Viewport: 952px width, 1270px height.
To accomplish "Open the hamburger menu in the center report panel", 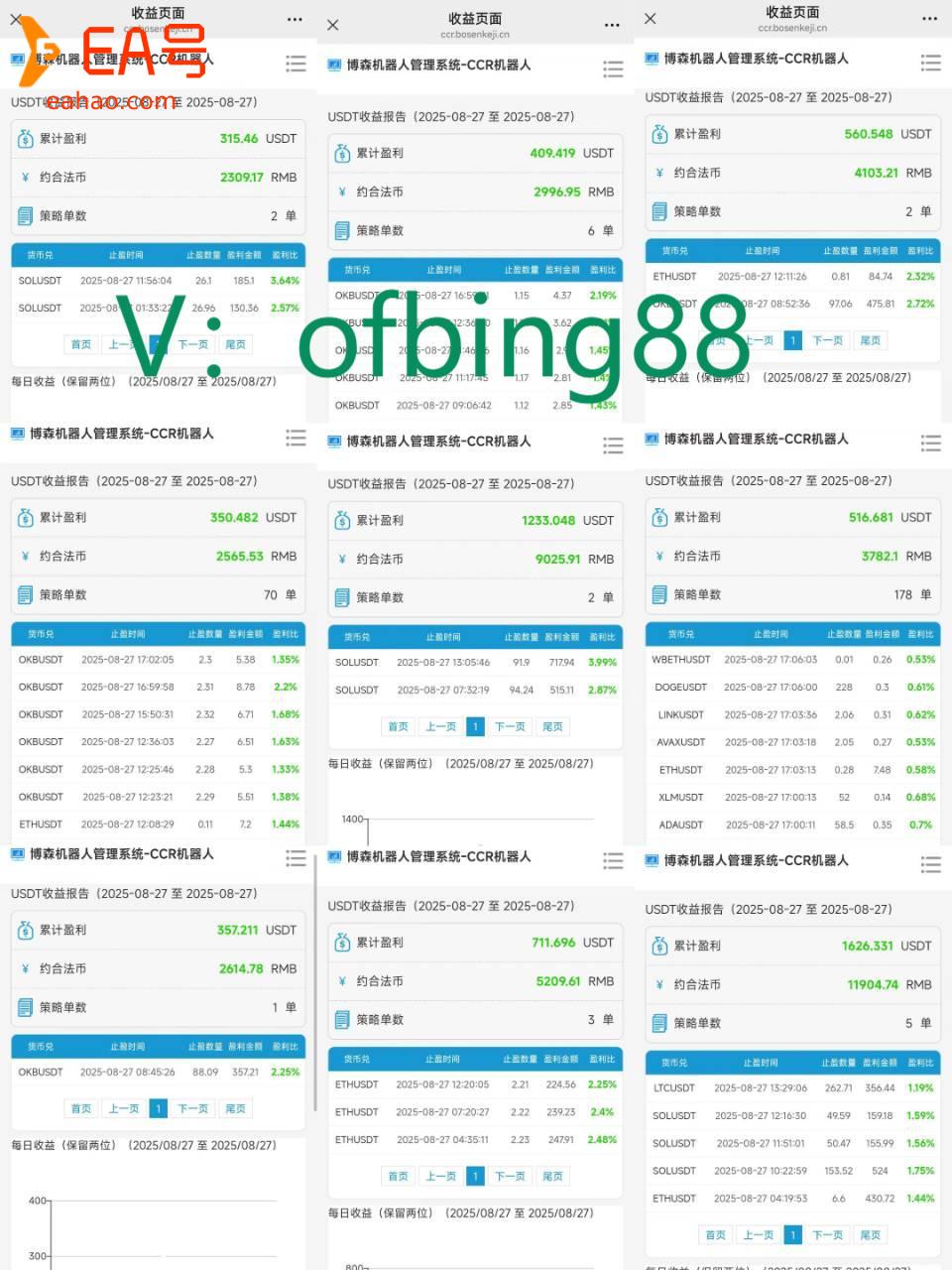I will click(613, 445).
